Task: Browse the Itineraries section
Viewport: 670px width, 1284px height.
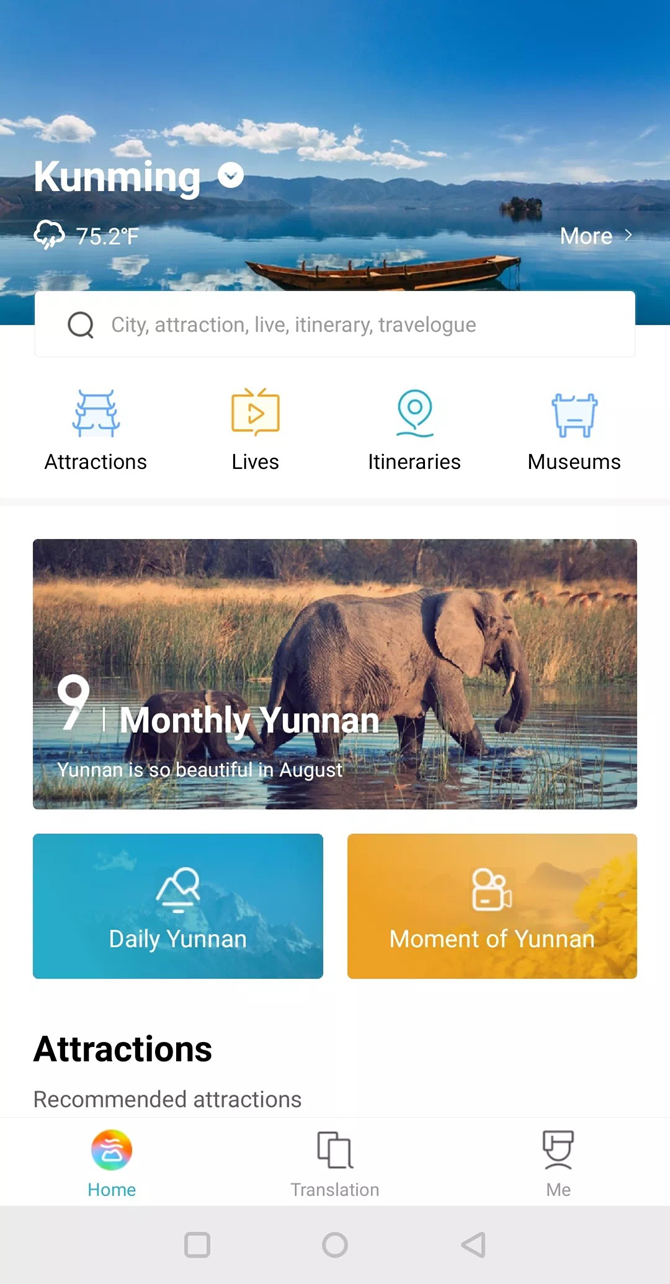Action: (x=414, y=430)
